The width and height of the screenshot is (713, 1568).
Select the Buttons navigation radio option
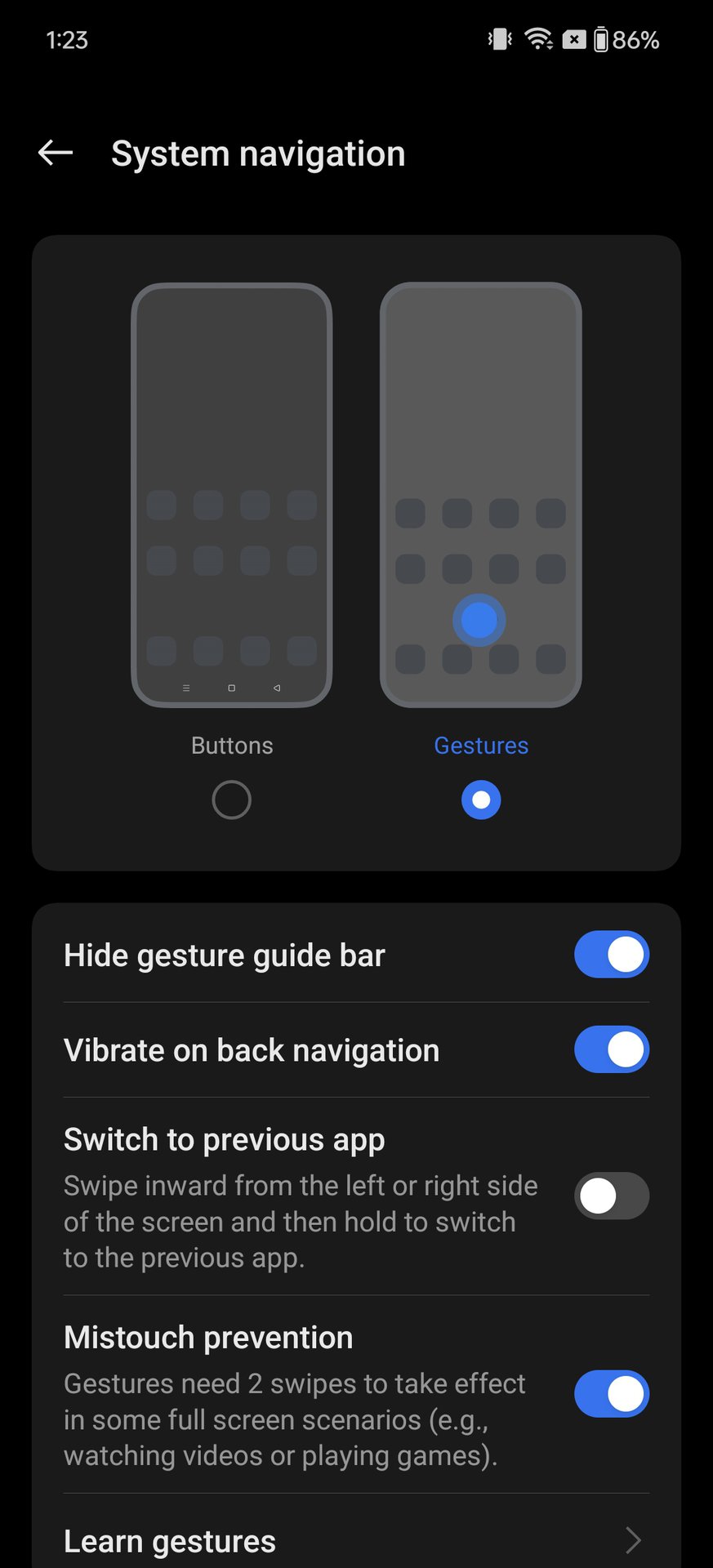(231, 800)
